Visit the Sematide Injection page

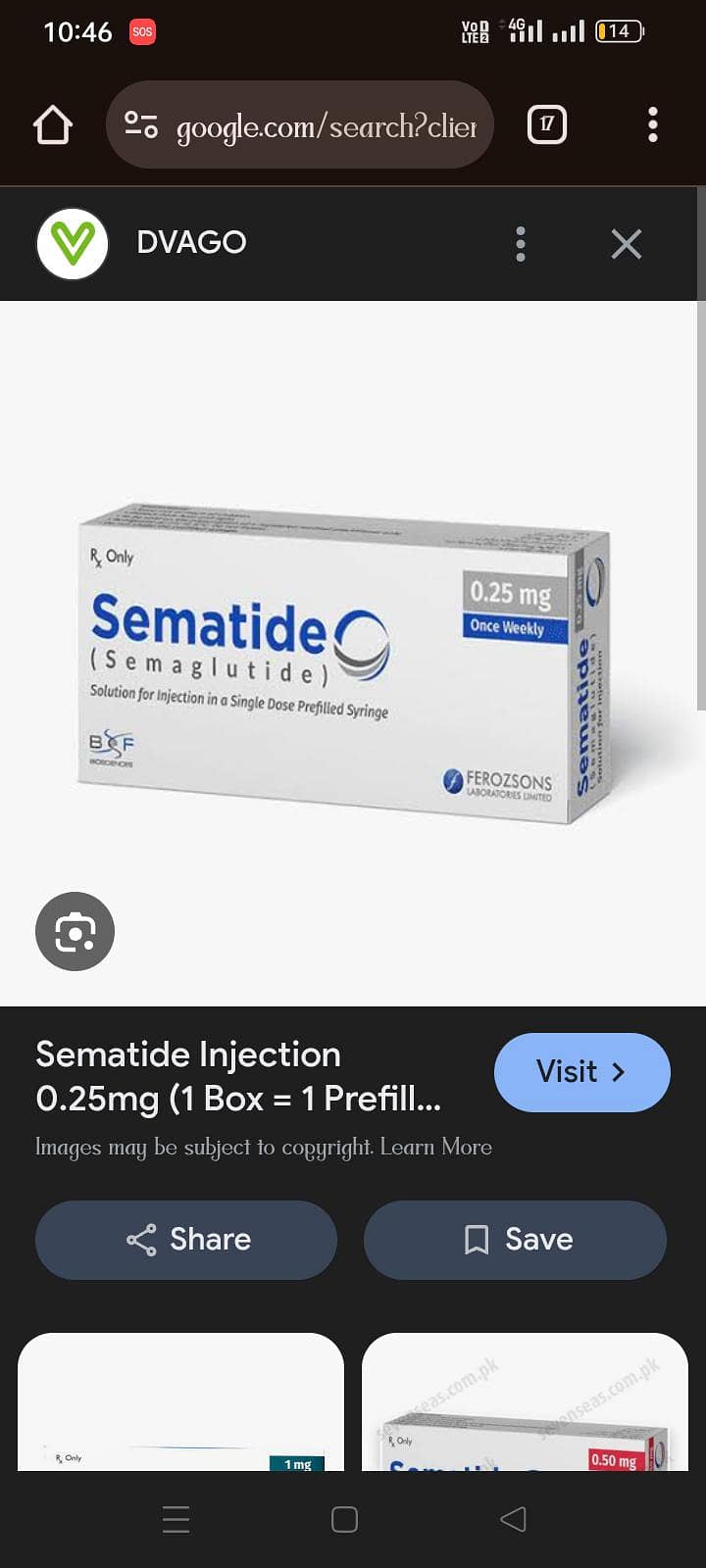[x=581, y=1072]
